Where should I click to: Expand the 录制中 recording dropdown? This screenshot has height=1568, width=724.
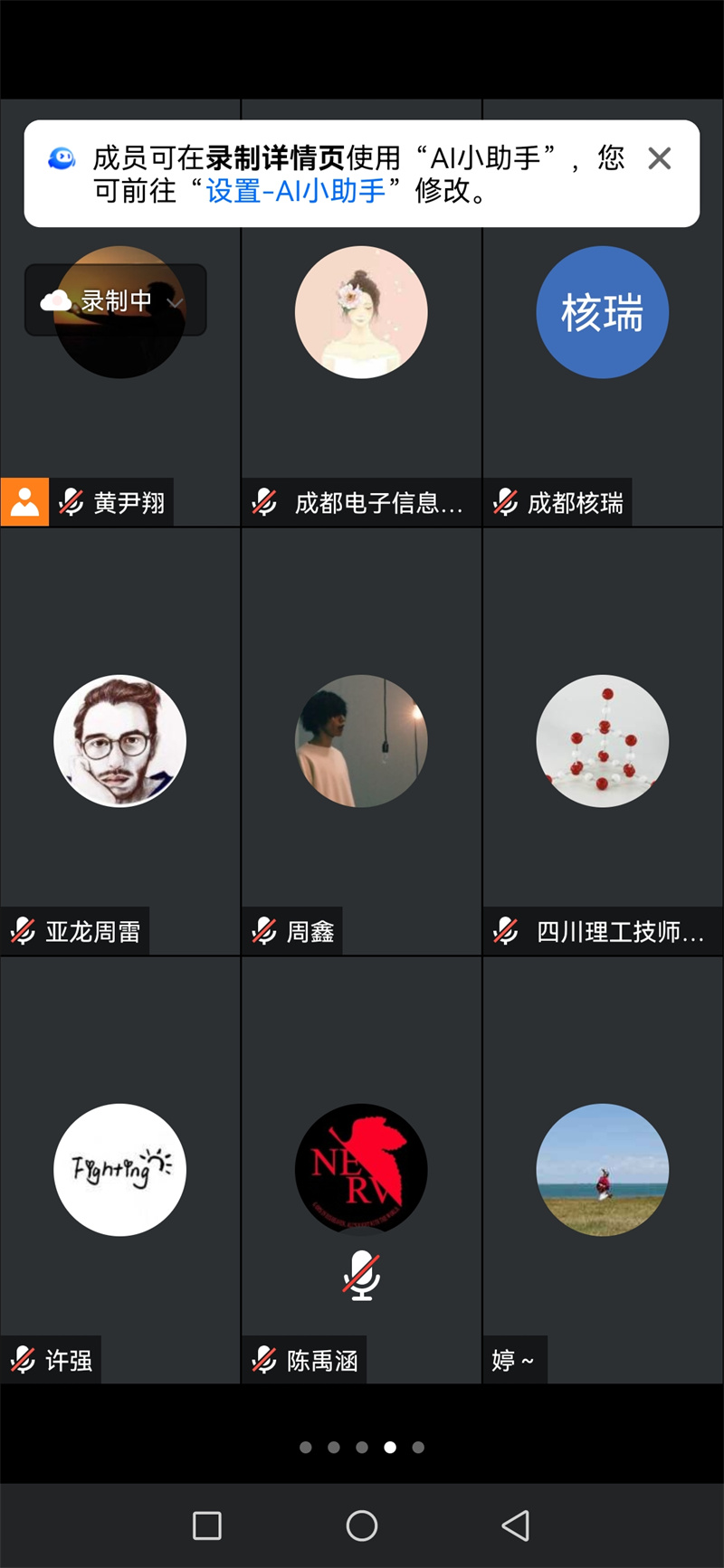116,300
